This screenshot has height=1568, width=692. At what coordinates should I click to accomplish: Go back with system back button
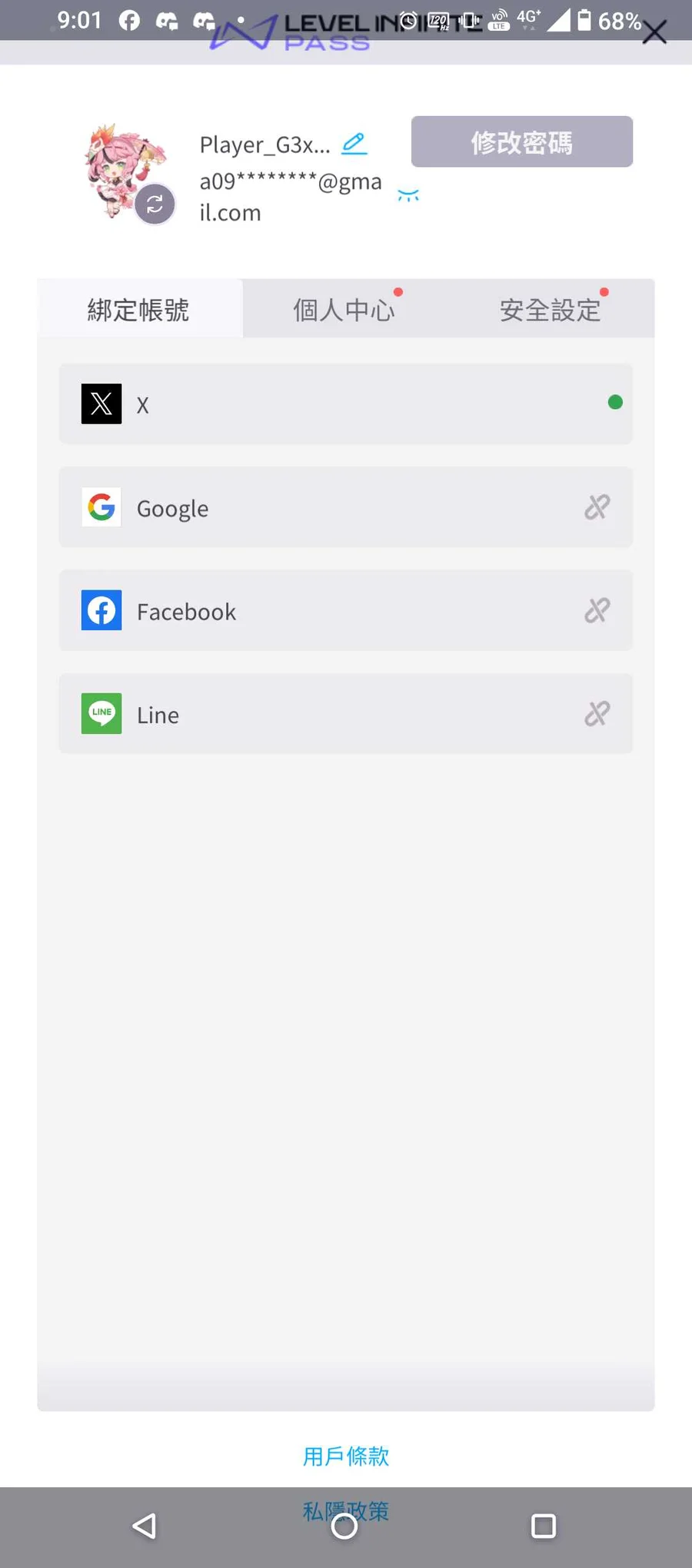pyautogui.click(x=145, y=1526)
